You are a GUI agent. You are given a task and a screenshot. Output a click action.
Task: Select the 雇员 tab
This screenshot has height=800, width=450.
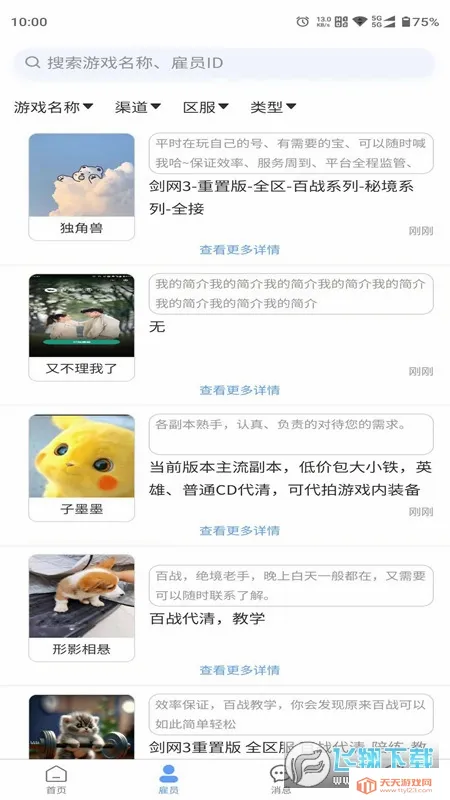pyautogui.click(x=168, y=780)
